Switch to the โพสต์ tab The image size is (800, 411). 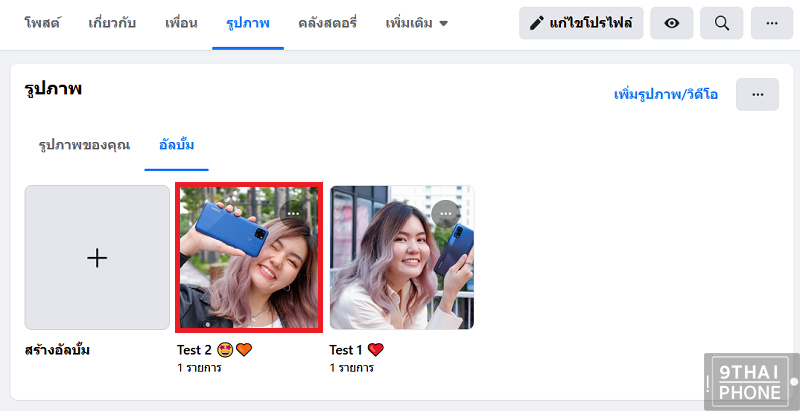[x=42, y=22]
